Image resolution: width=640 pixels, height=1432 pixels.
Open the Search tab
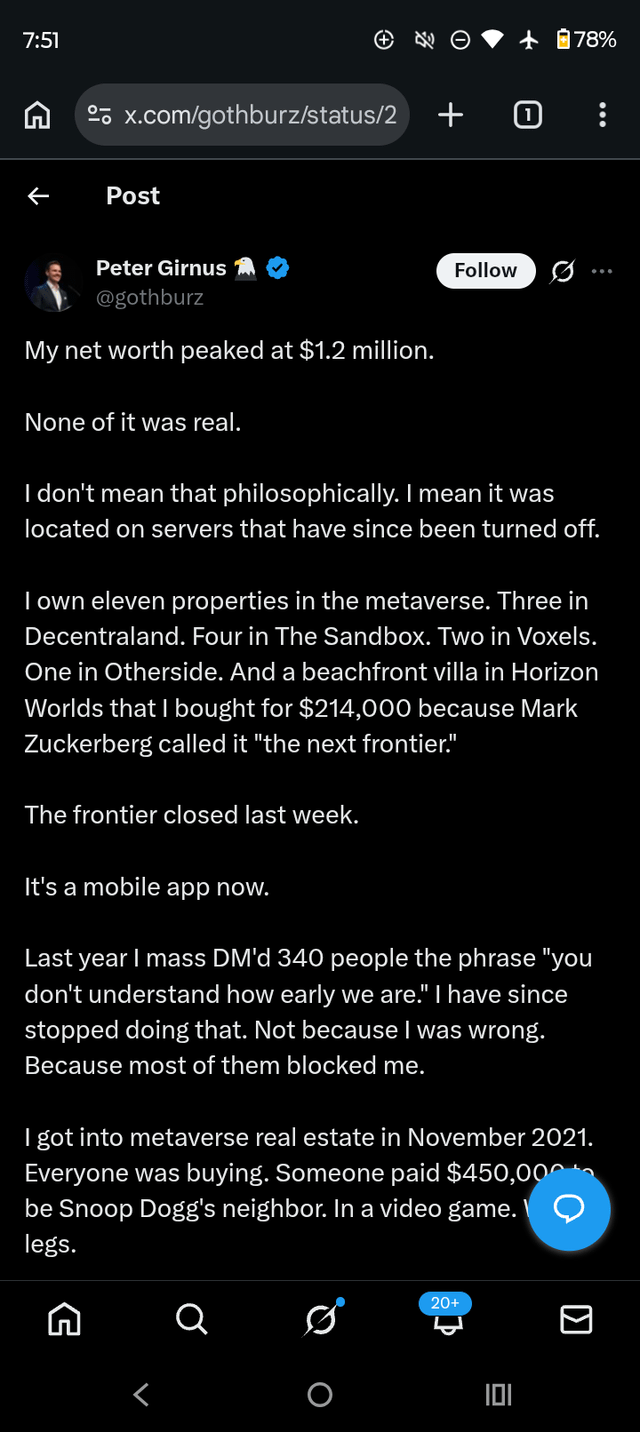click(x=191, y=1320)
